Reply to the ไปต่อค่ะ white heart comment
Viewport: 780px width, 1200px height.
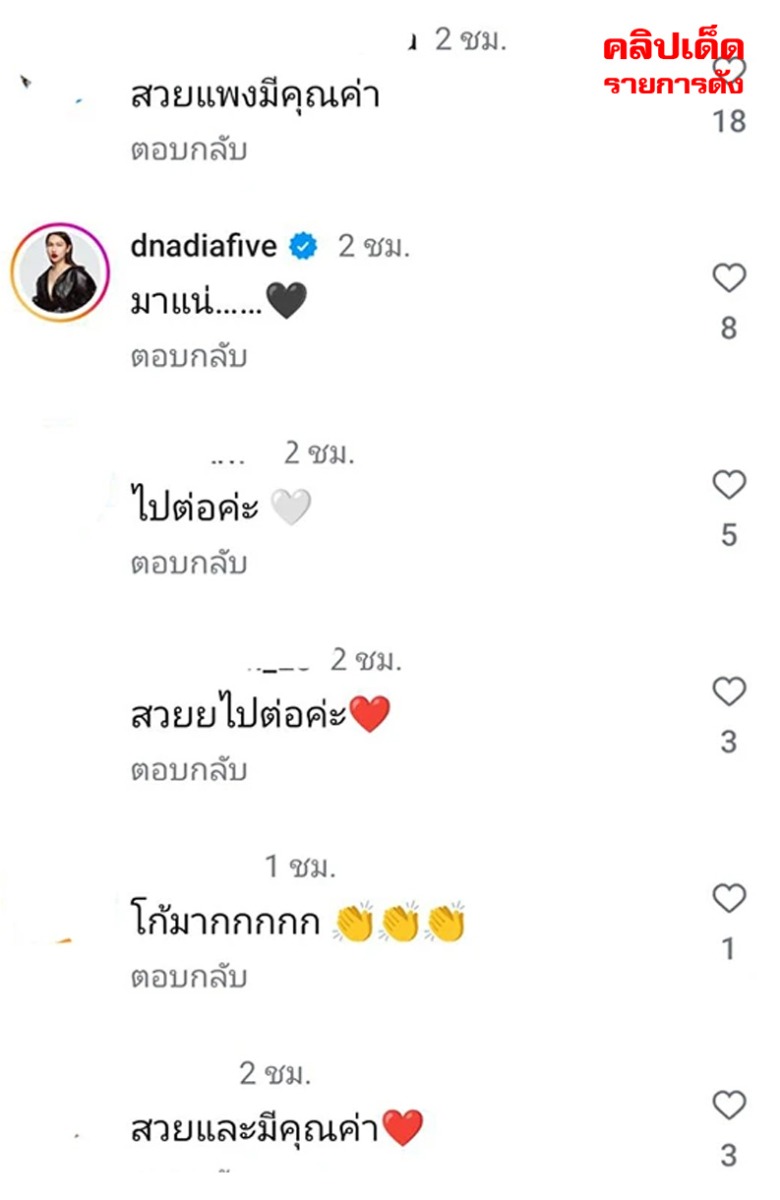tap(188, 564)
